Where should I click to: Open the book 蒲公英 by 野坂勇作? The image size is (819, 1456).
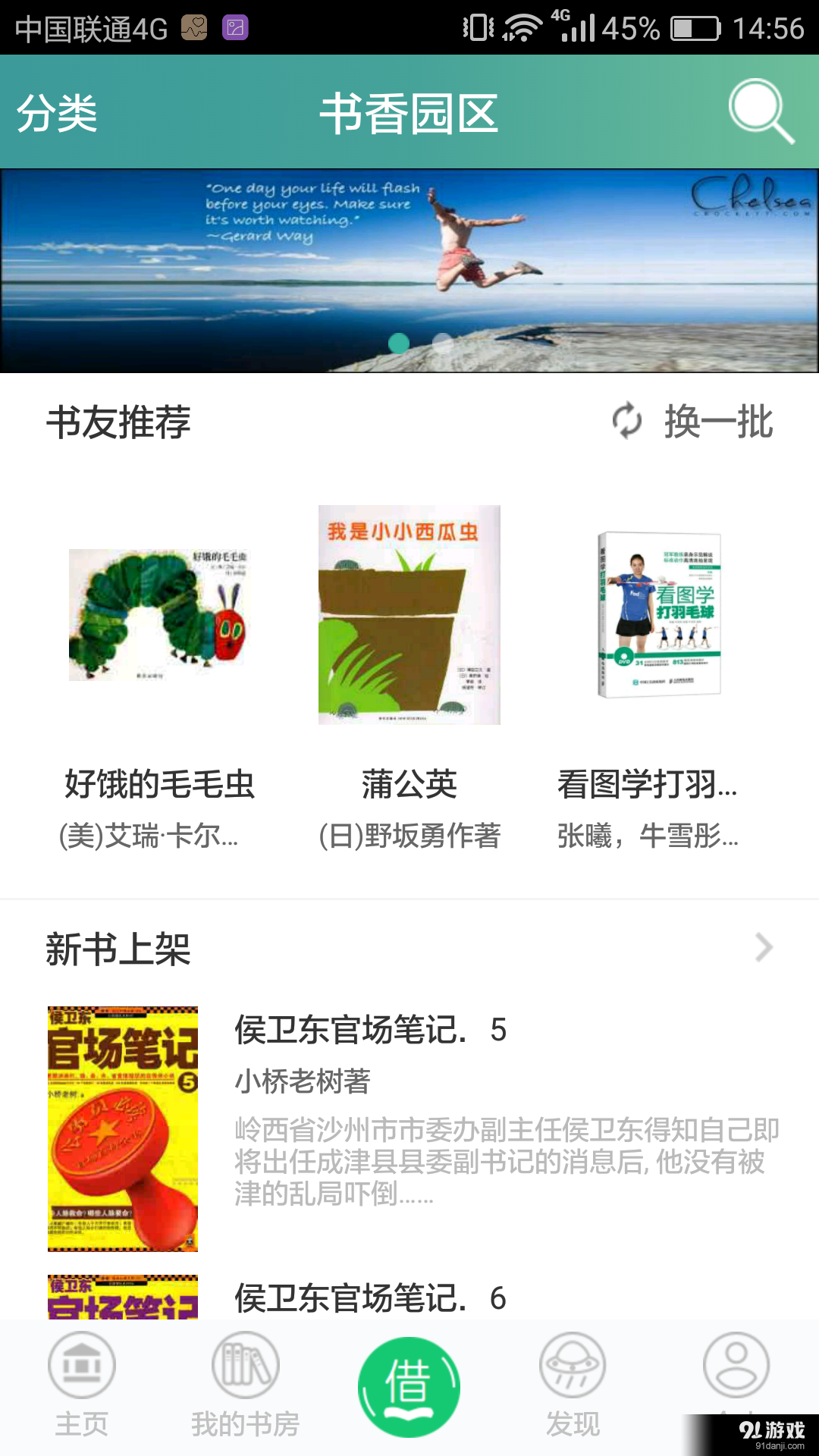pyautogui.click(x=409, y=614)
